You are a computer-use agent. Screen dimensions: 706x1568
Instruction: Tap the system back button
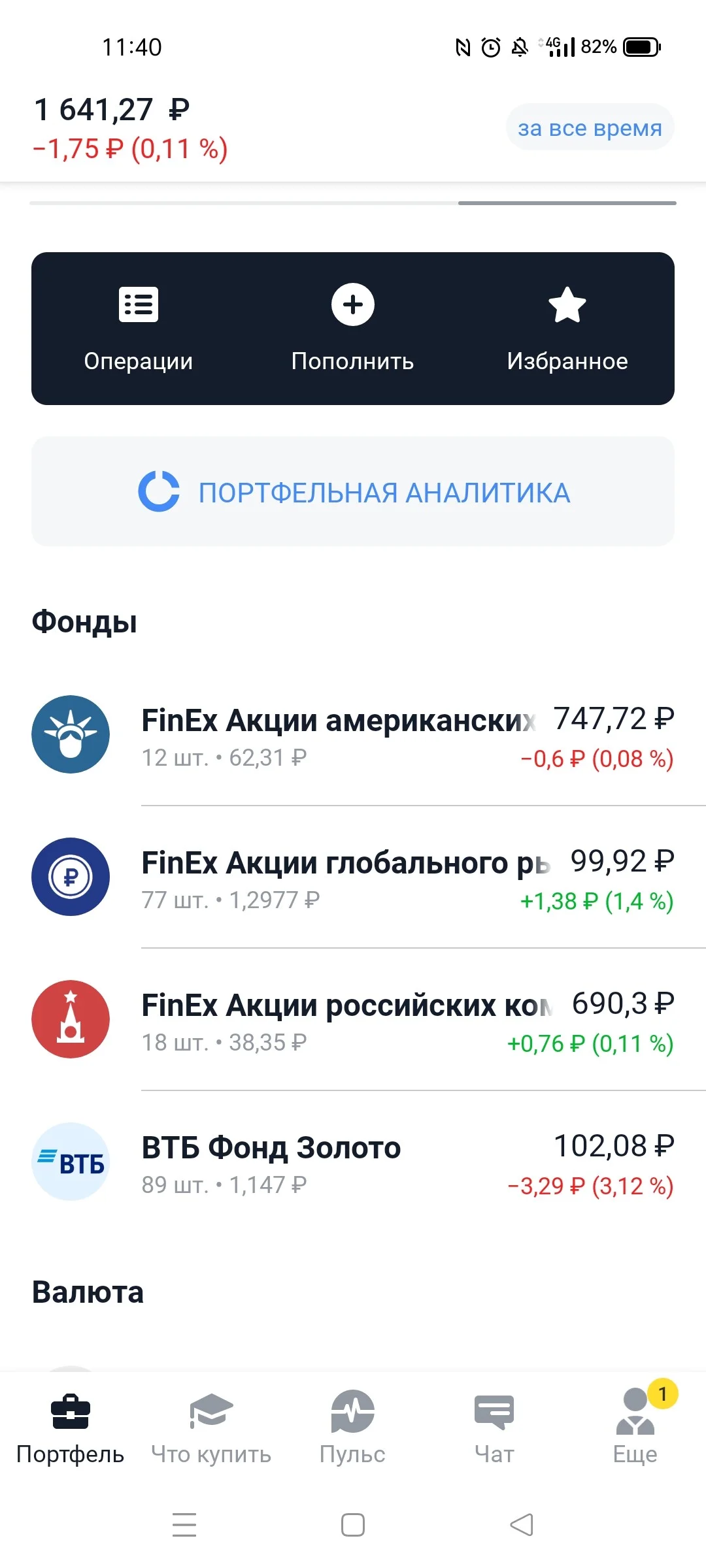(x=522, y=1525)
